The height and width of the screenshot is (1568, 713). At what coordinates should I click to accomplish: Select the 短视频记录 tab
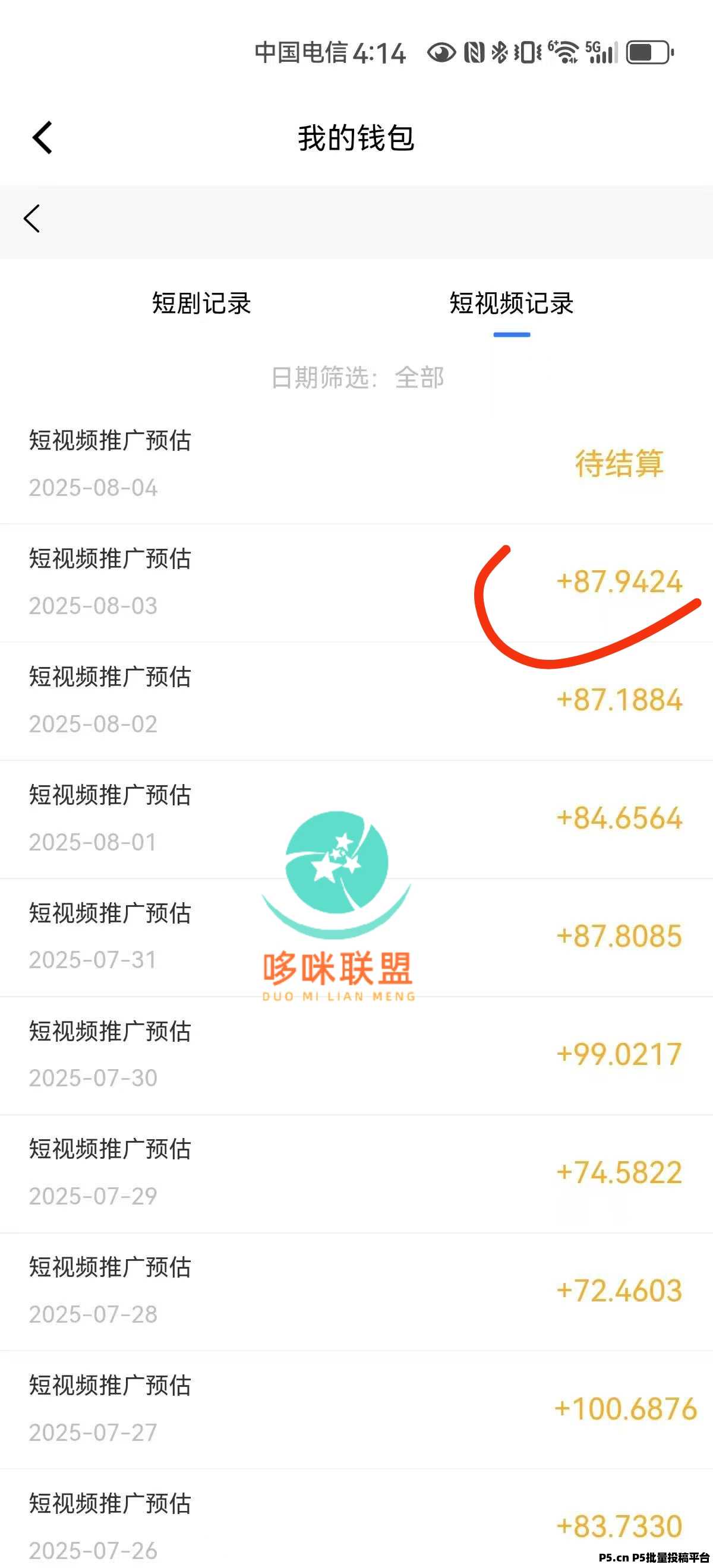click(x=512, y=303)
